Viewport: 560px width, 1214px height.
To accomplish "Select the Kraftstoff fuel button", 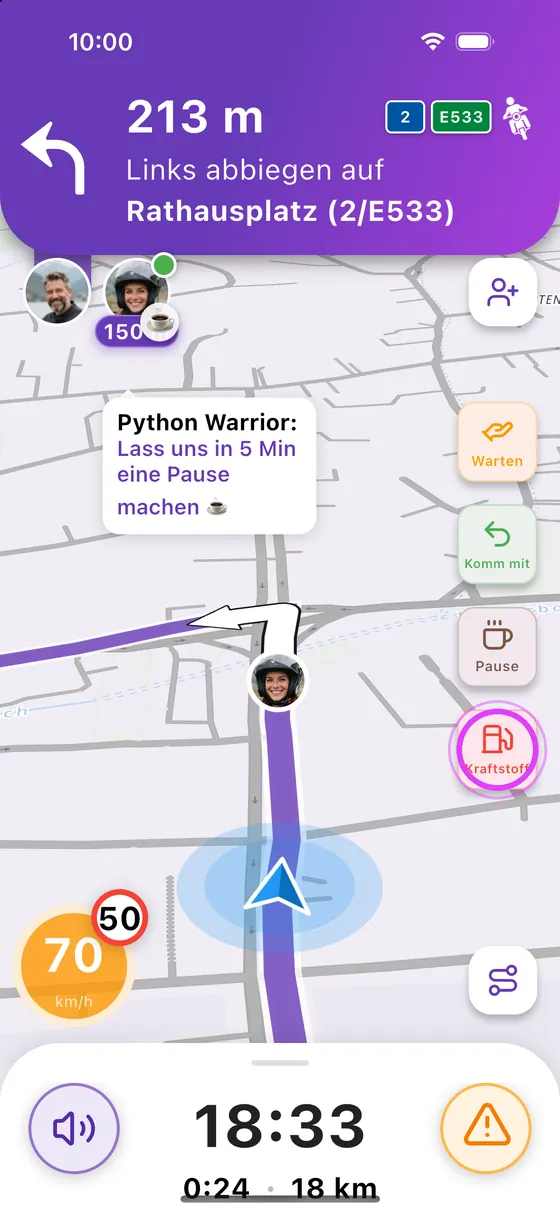I will click(x=497, y=748).
